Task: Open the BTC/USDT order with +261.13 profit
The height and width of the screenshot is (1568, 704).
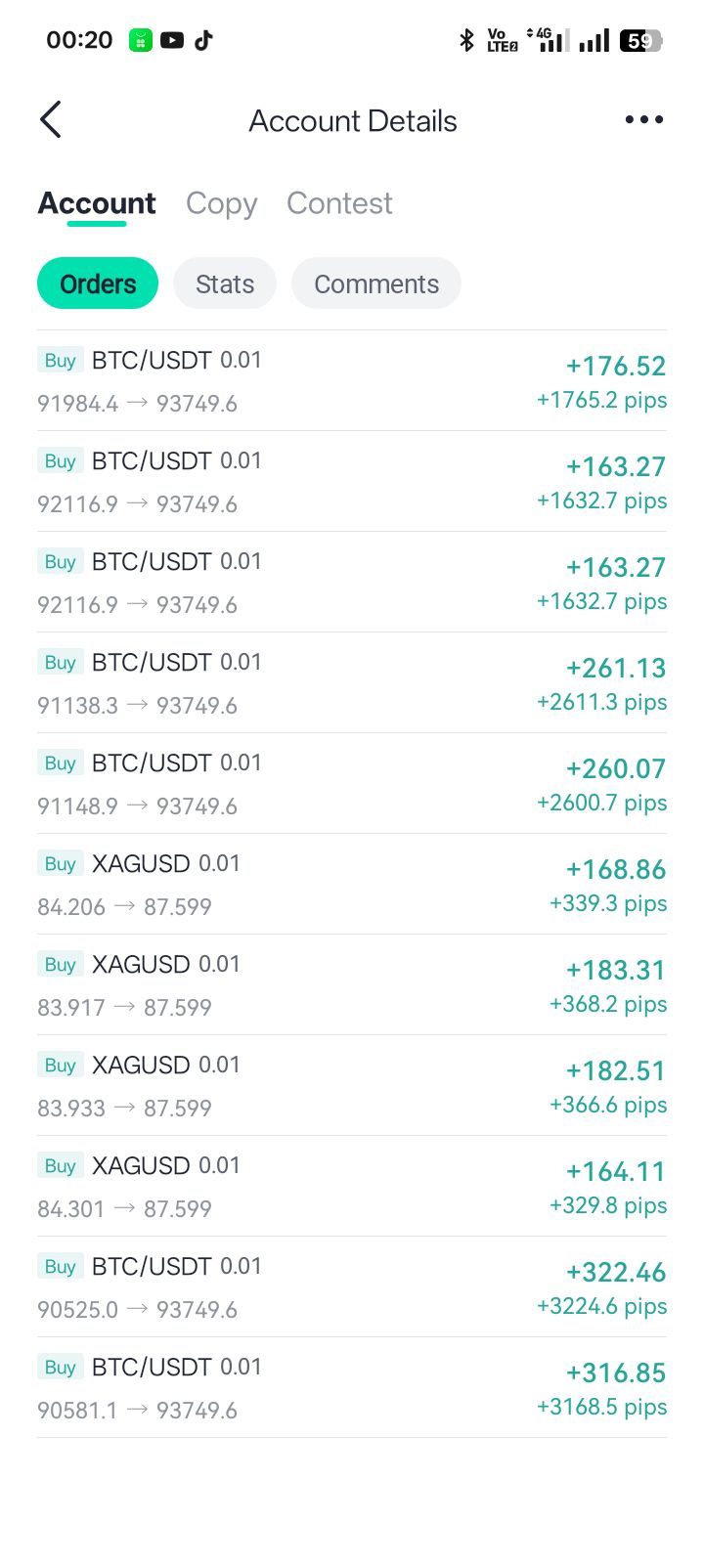Action: [352, 683]
